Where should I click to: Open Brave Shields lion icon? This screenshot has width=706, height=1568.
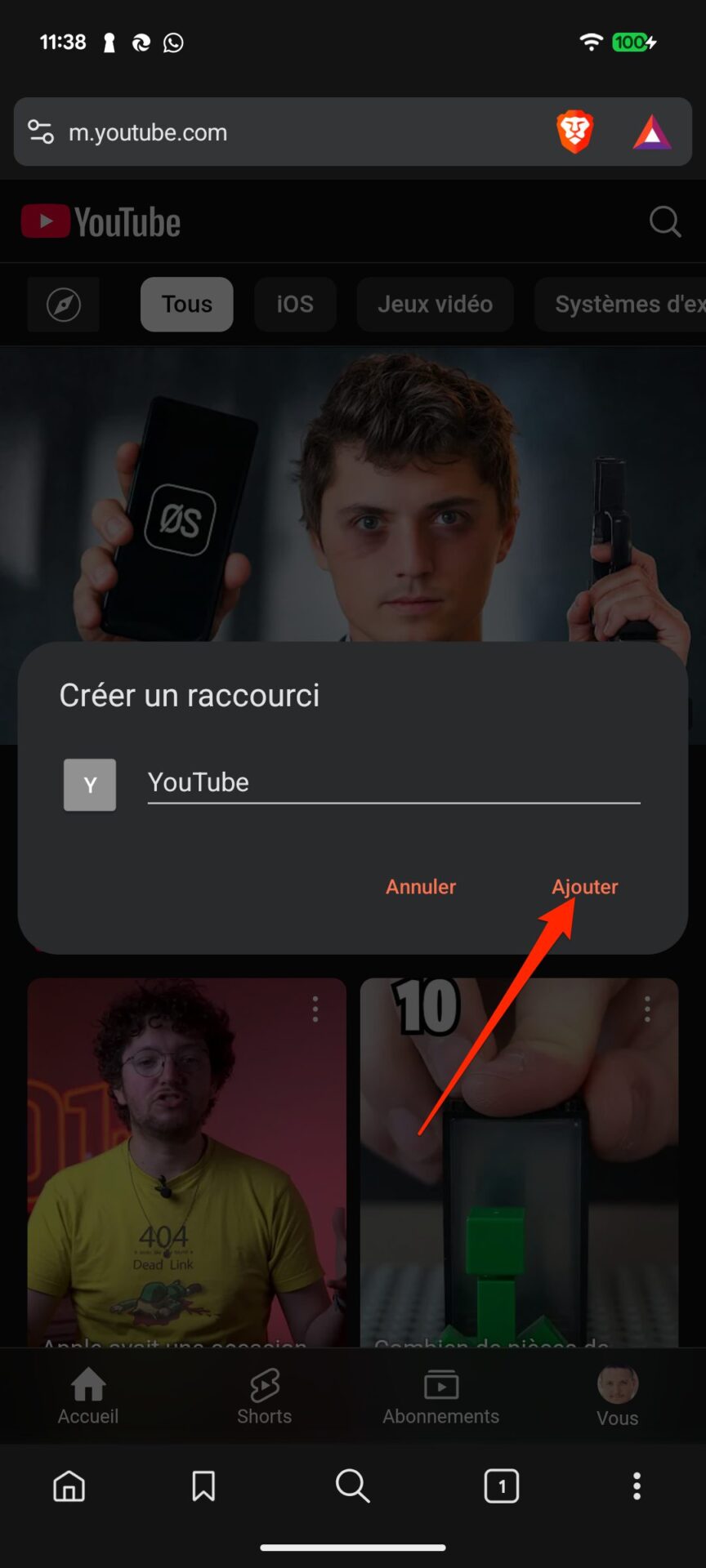pos(574,131)
